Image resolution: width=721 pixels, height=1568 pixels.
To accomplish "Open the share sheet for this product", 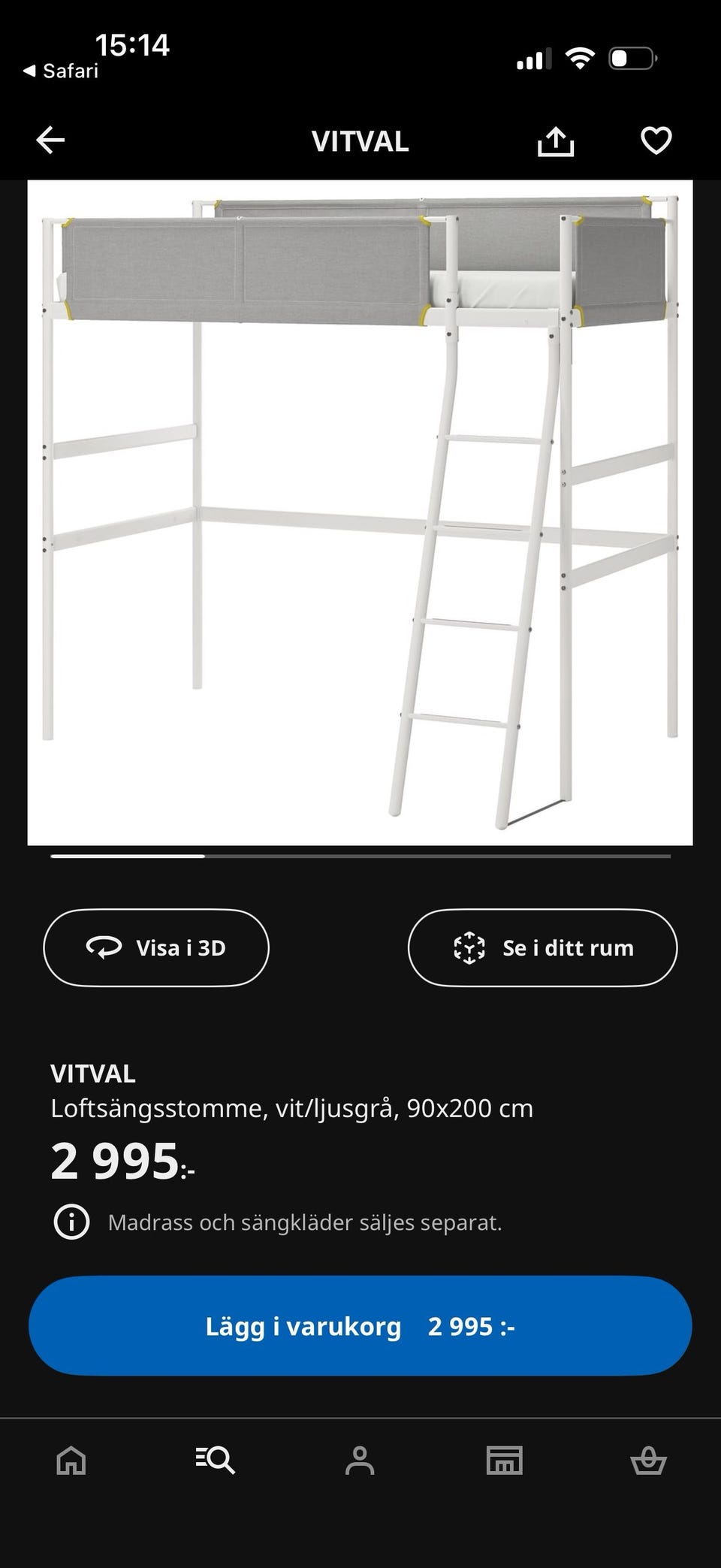I will point(557,140).
